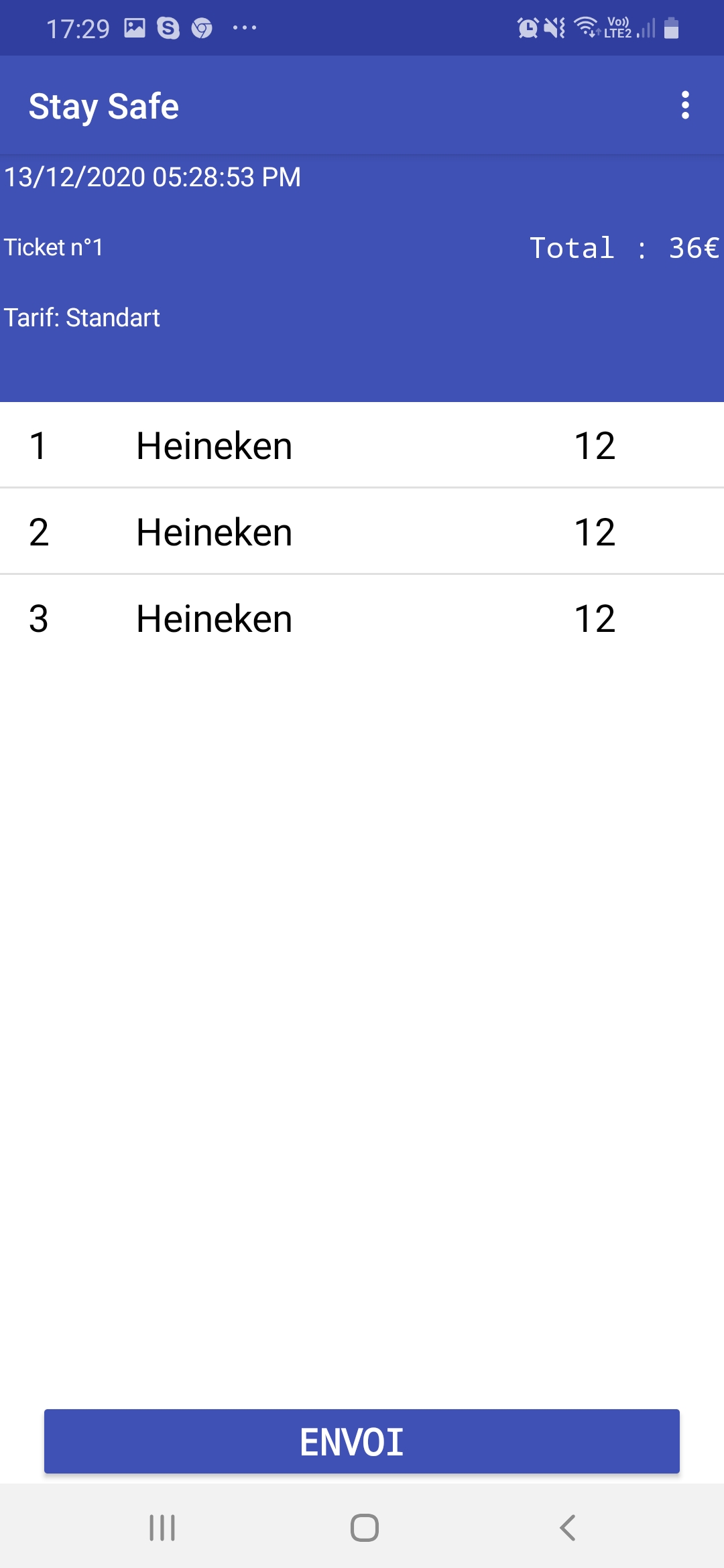Tap the ENVOI button
Screen dimensions: 724x1568
coord(362,1441)
